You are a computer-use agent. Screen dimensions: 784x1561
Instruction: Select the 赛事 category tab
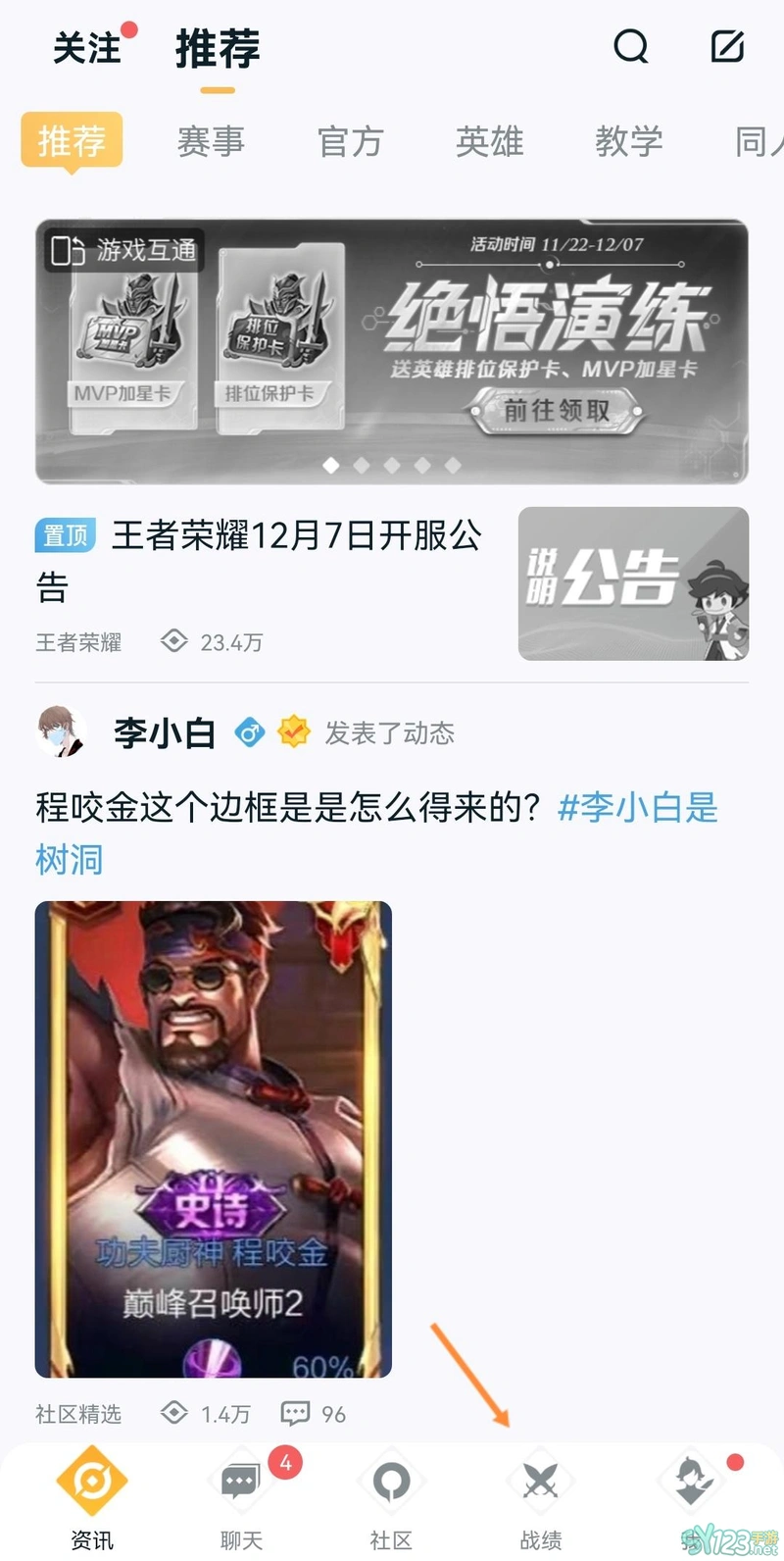(x=211, y=142)
